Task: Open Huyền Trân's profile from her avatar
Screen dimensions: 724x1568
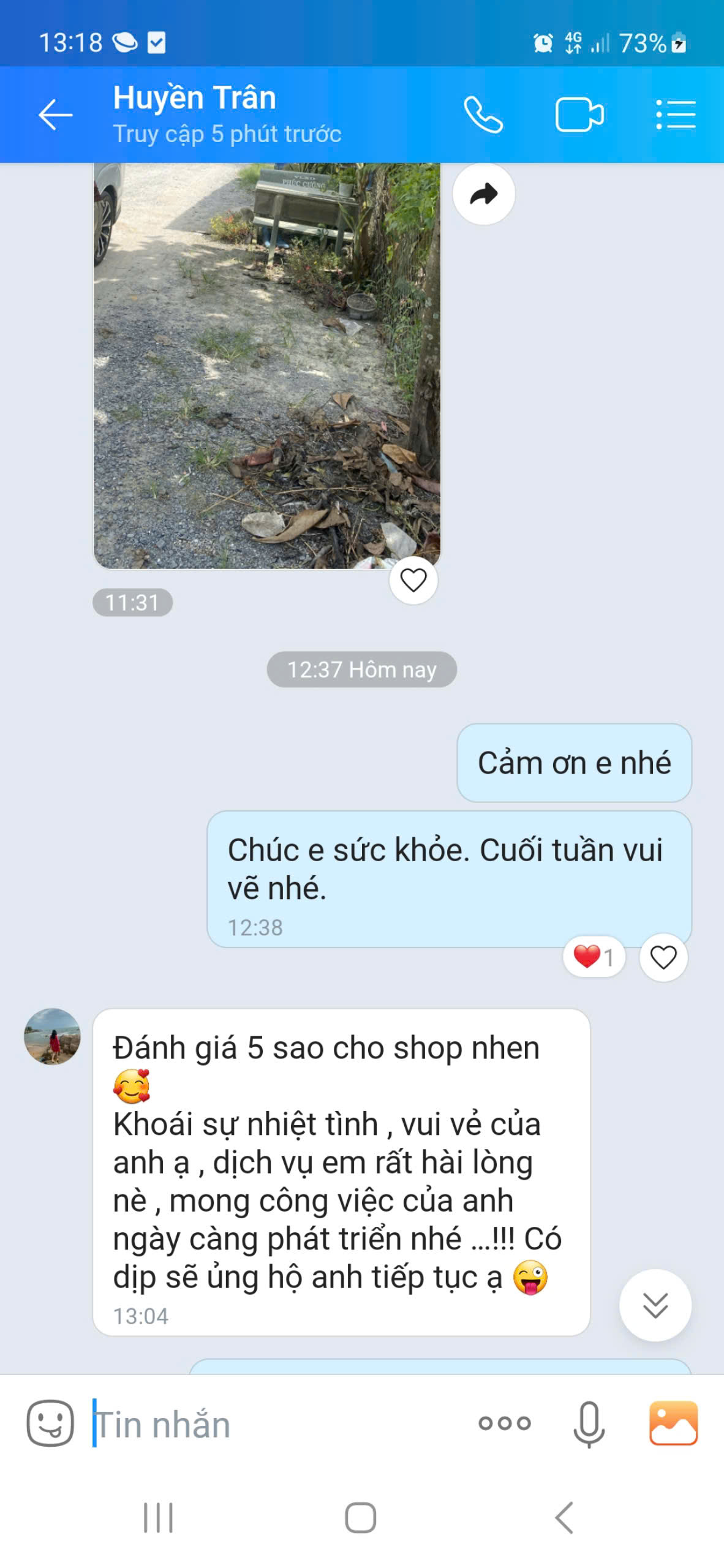Action: click(52, 1036)
